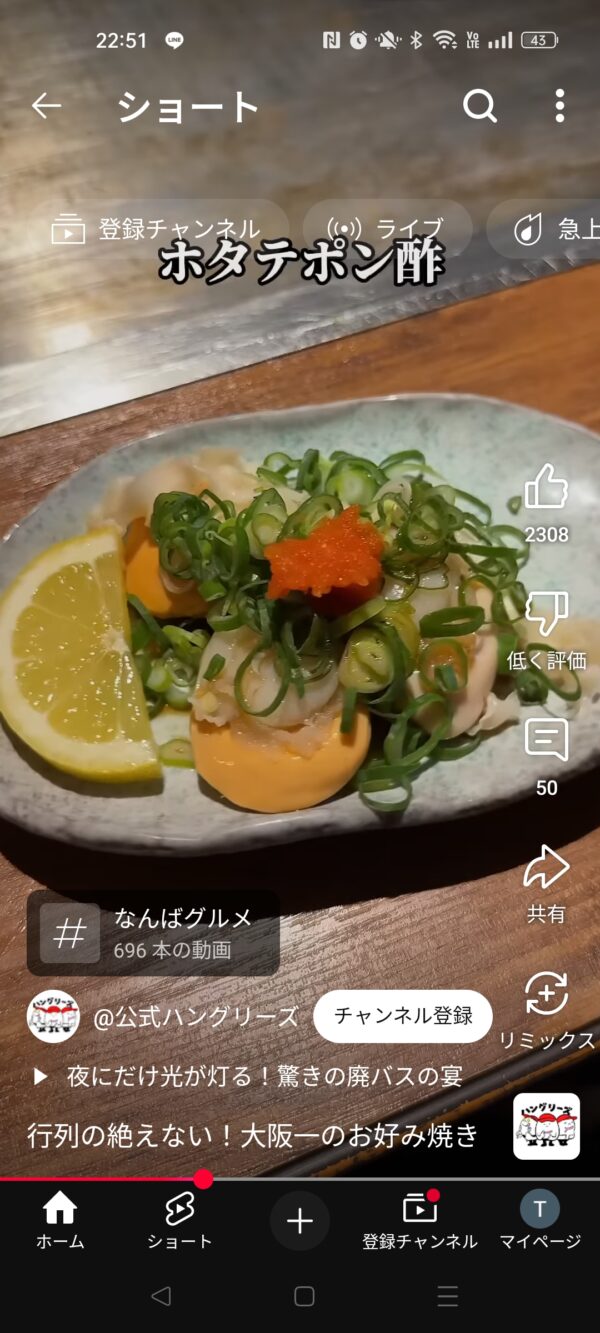
Task: Remix this Short with リミックス
Action: tap(546, 993)
